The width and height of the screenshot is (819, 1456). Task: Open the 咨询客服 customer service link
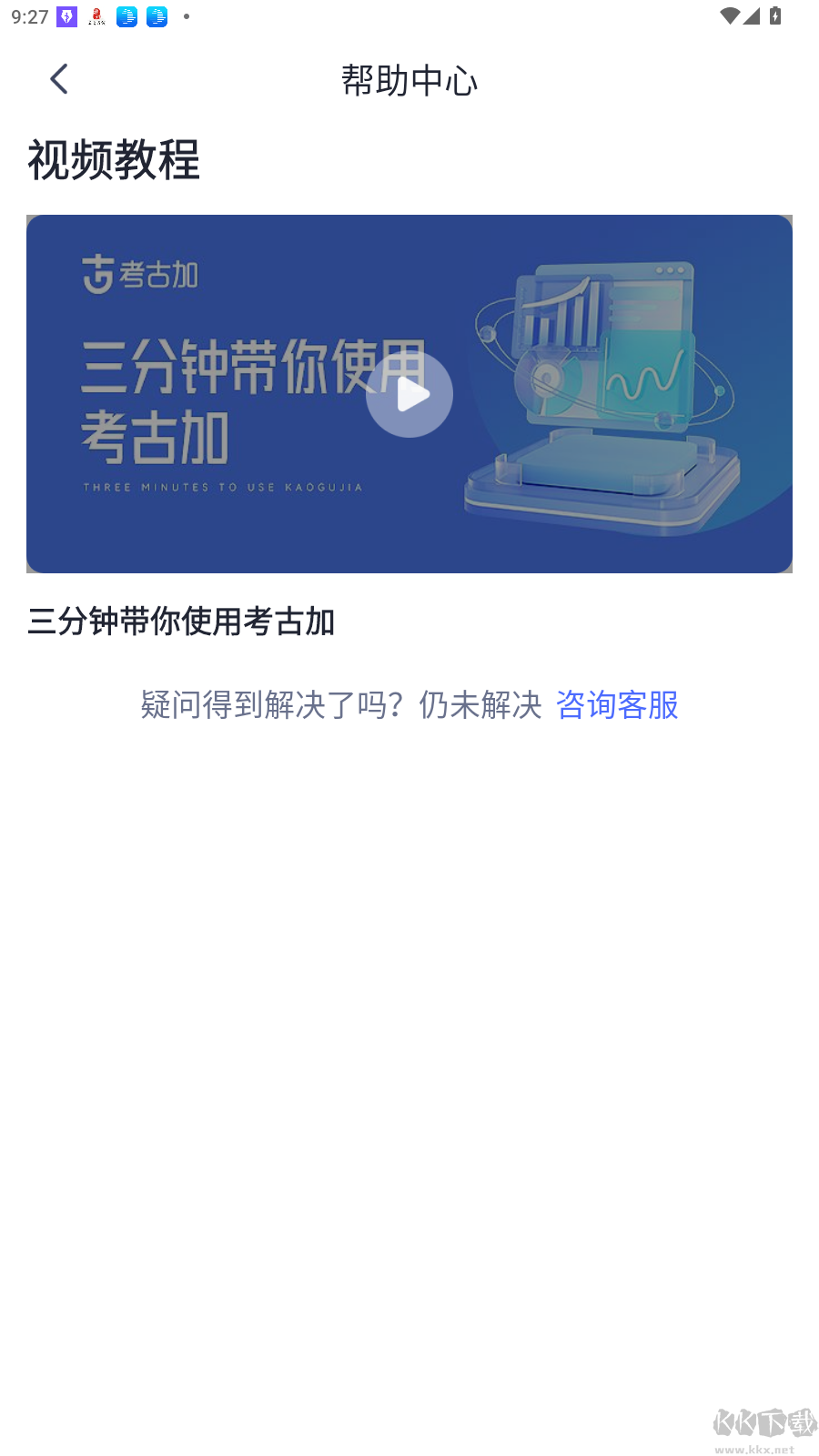coord(616,705)
